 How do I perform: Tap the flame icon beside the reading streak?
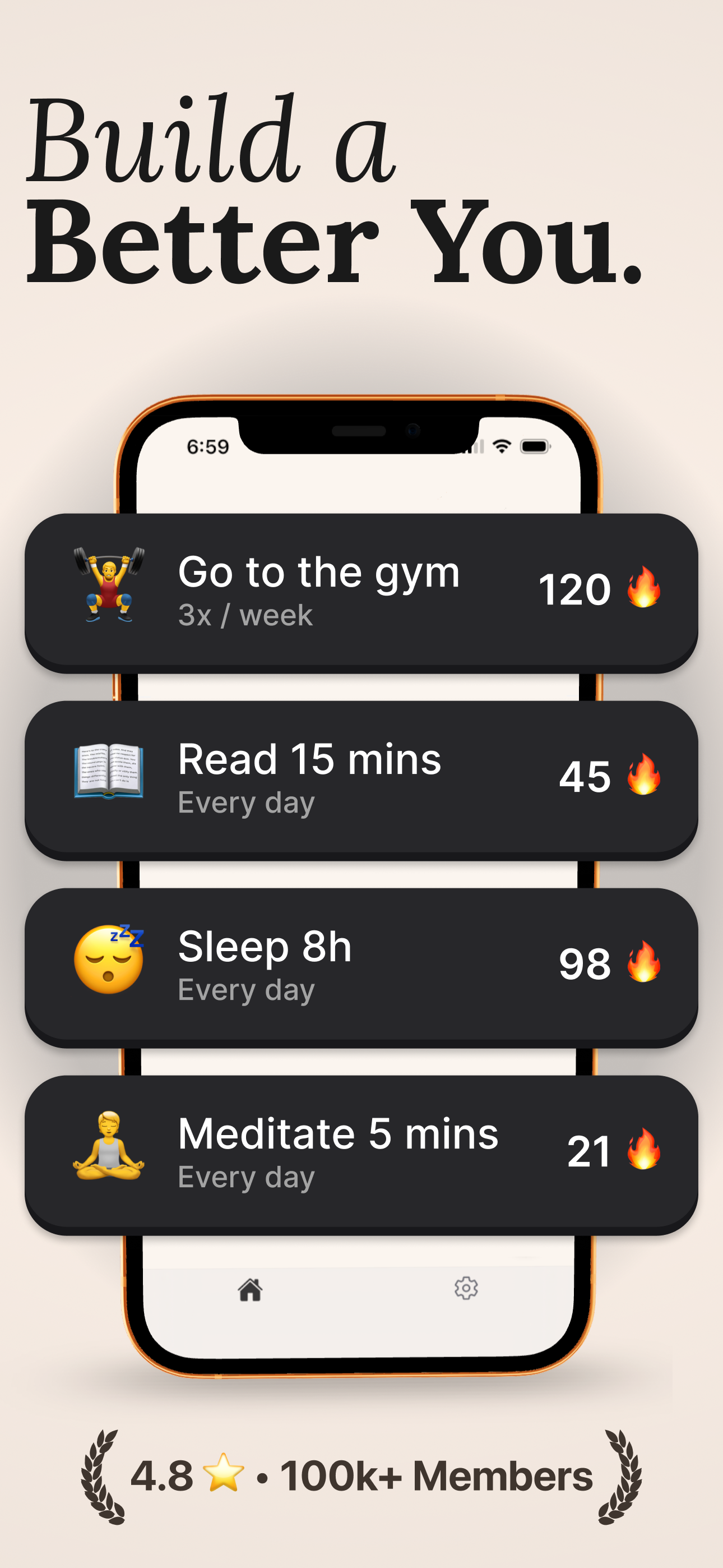click(x=646, y=775)
